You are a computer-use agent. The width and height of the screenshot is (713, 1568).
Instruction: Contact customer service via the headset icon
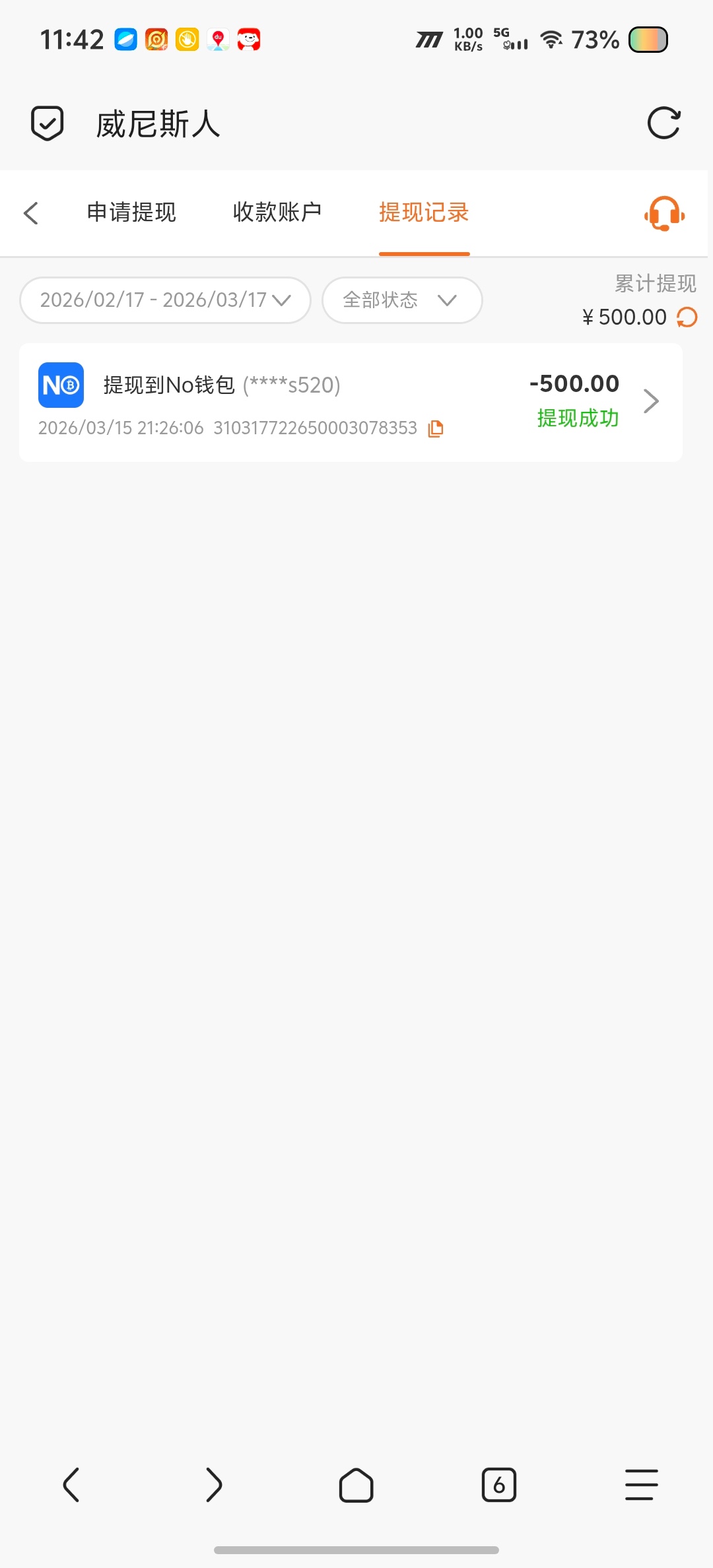pos(664,213)
